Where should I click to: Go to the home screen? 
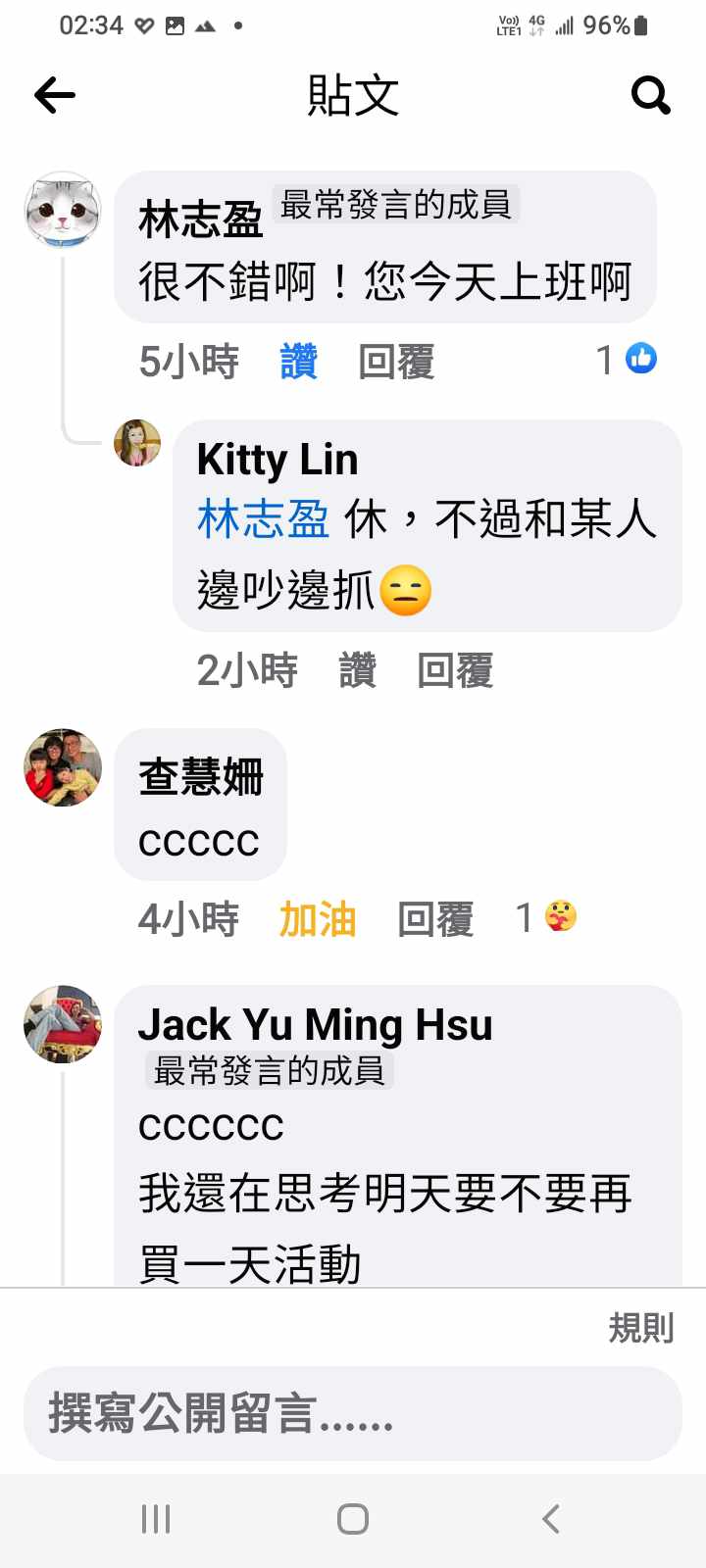pos(353,1519)
